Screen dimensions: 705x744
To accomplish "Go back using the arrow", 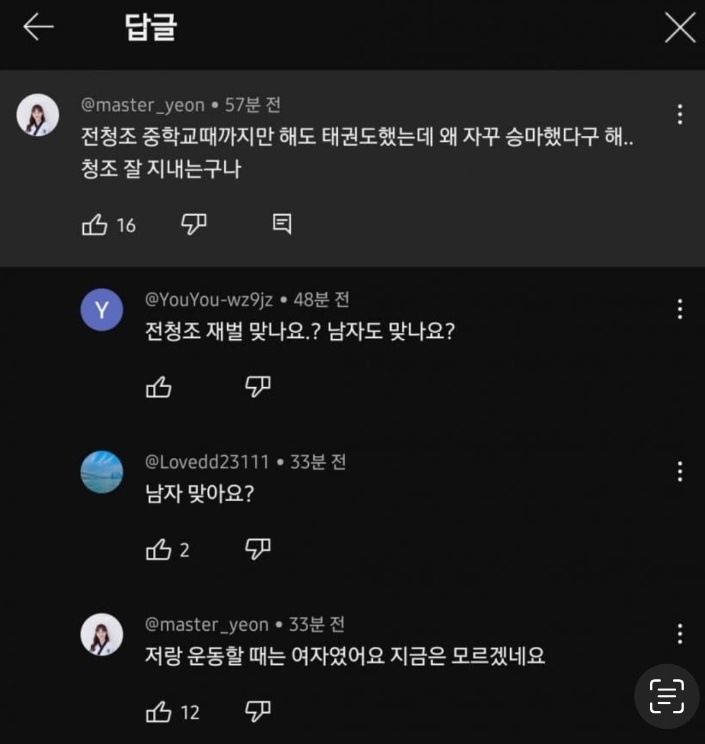I will 38,28.
